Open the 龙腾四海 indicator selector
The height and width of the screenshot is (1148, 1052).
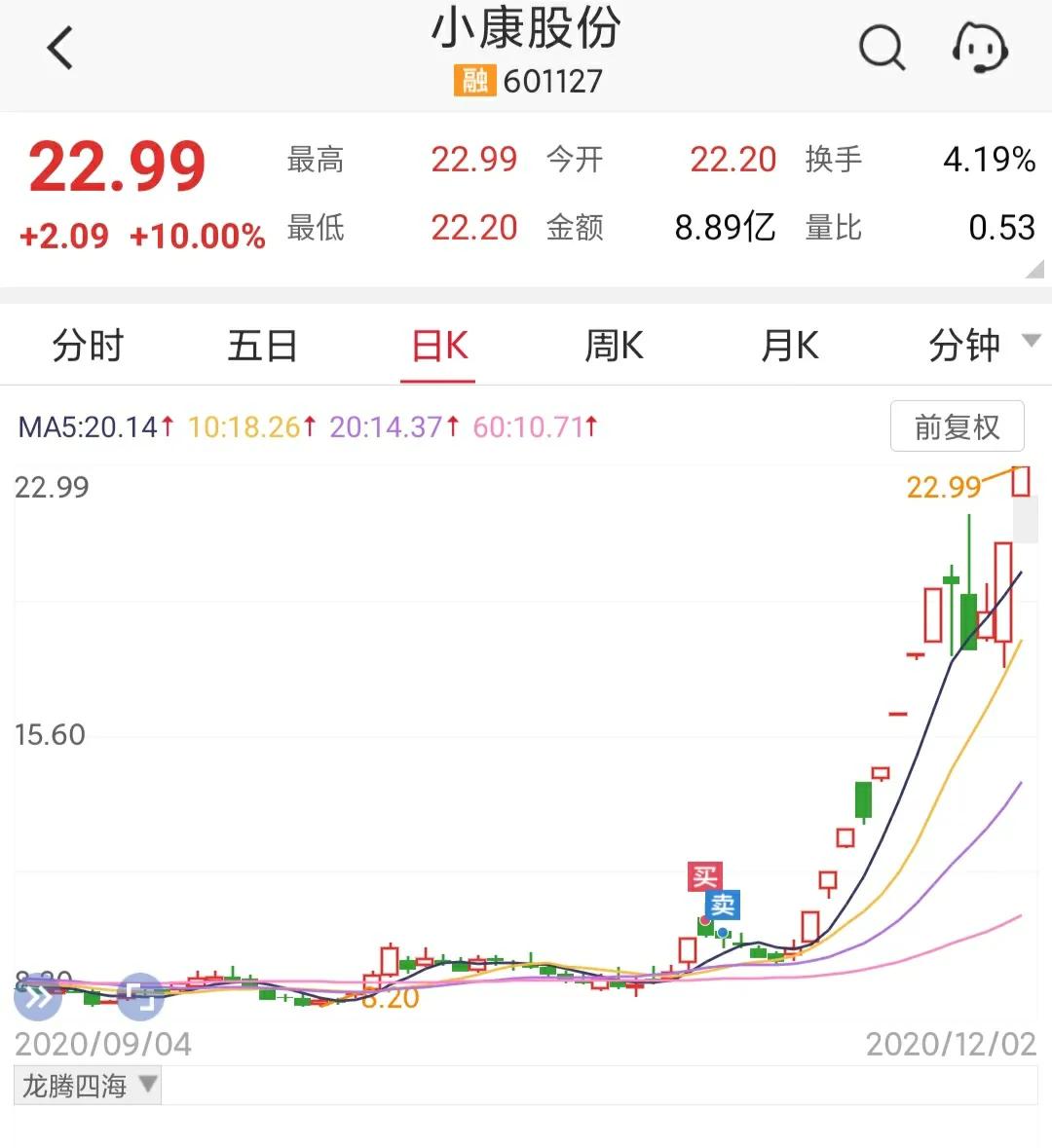pyautogui.click(x=86, y=1085)
